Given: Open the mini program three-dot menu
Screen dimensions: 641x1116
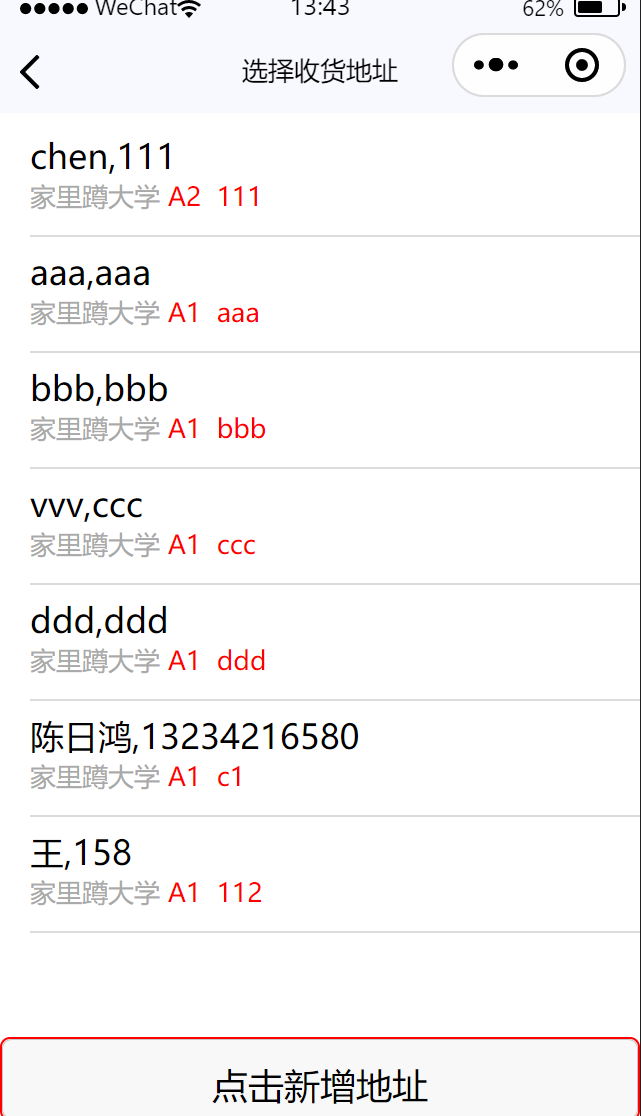Looking at the screenshot, I should click(496, 65).
